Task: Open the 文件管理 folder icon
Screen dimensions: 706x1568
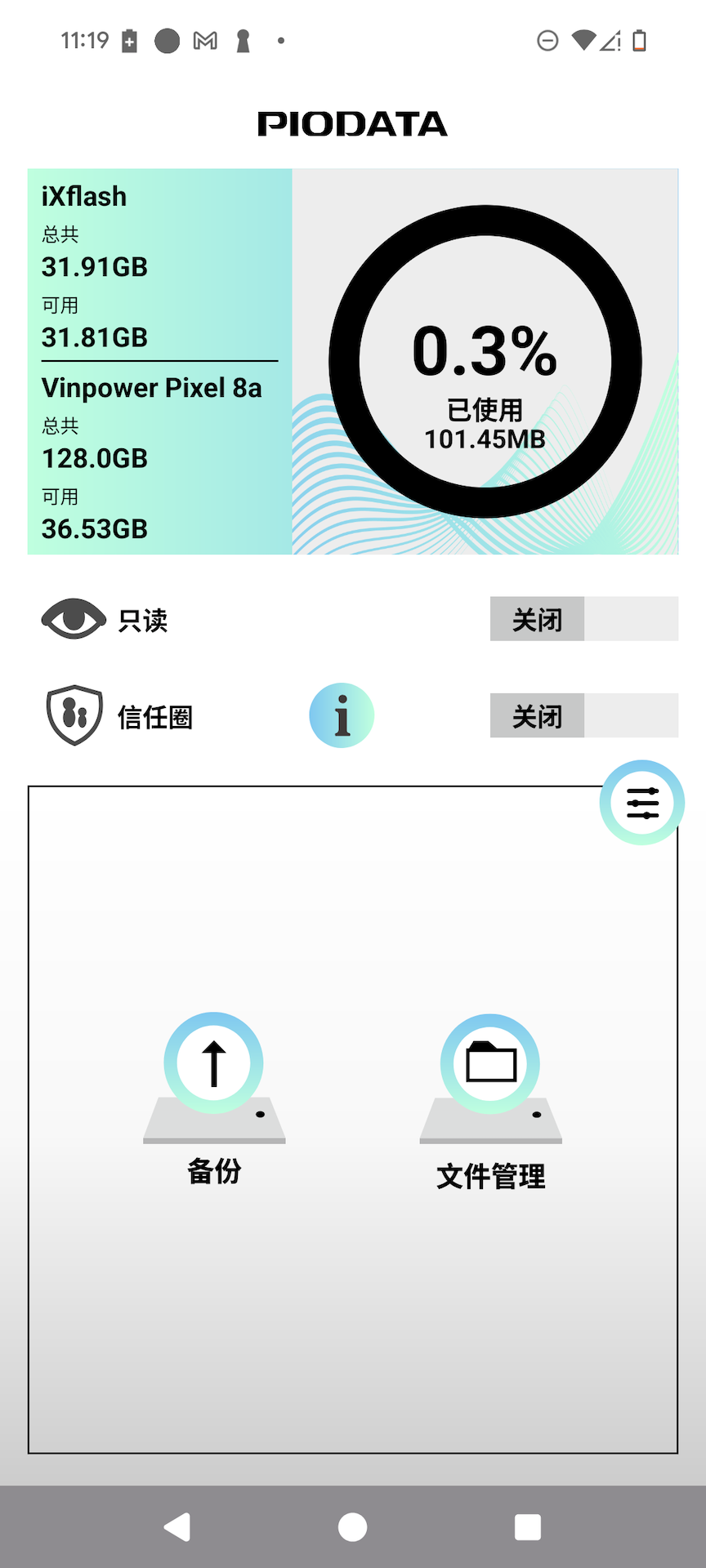Action: click(x=489, y=1062)
